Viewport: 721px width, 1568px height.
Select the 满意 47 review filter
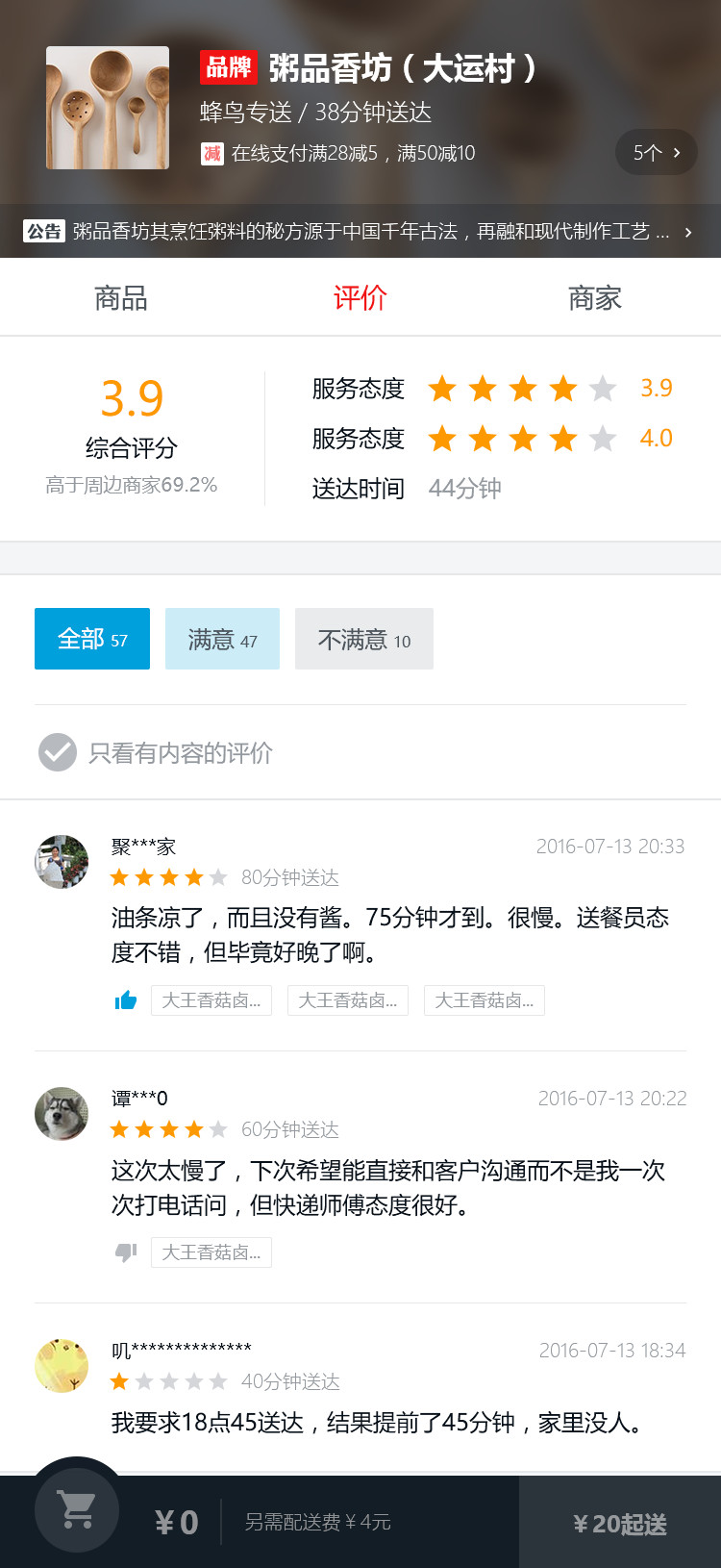(x=222, y=639)
